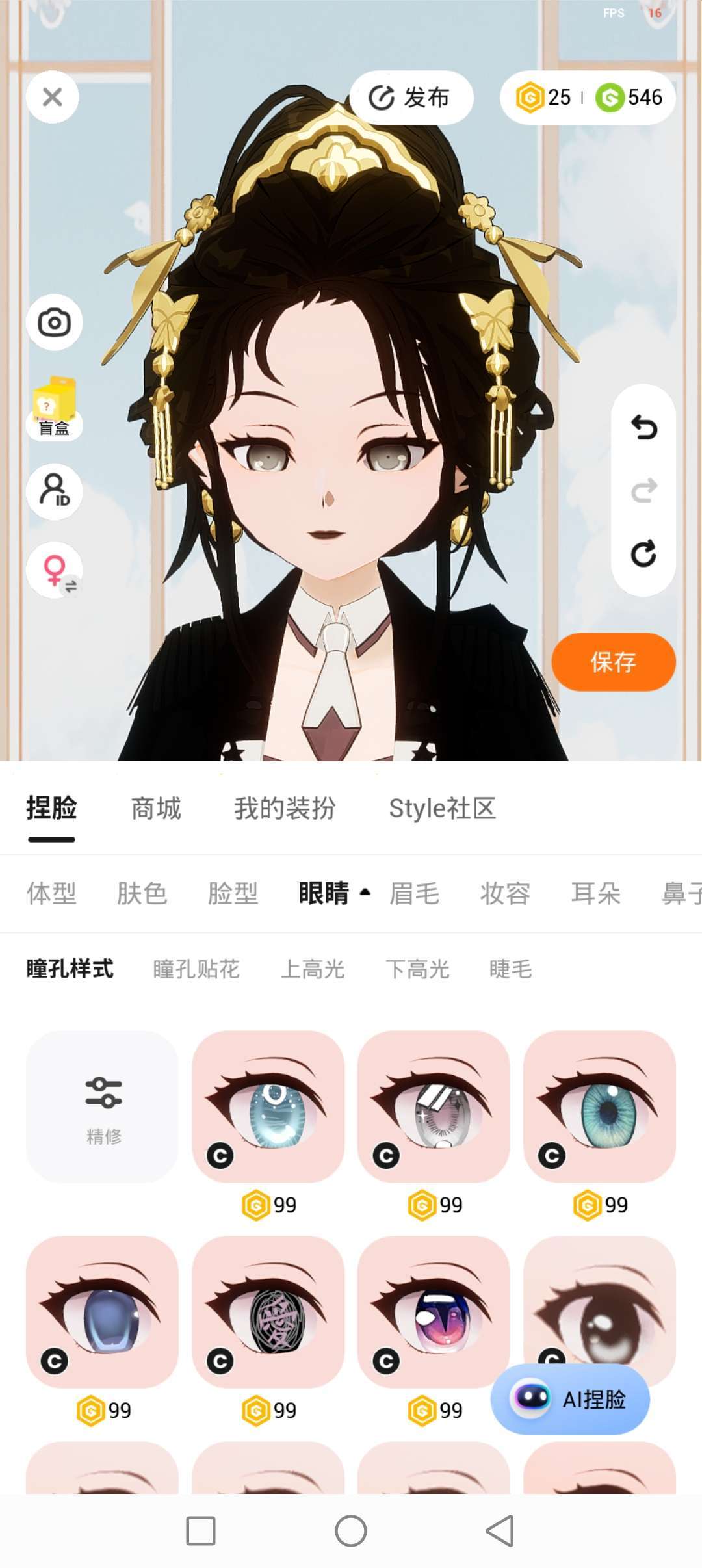Viewport: 702px width, 1568px height.
Task: Switch avatar gender with female symbol
Action: pyautogui.click(x=54, y=570)
